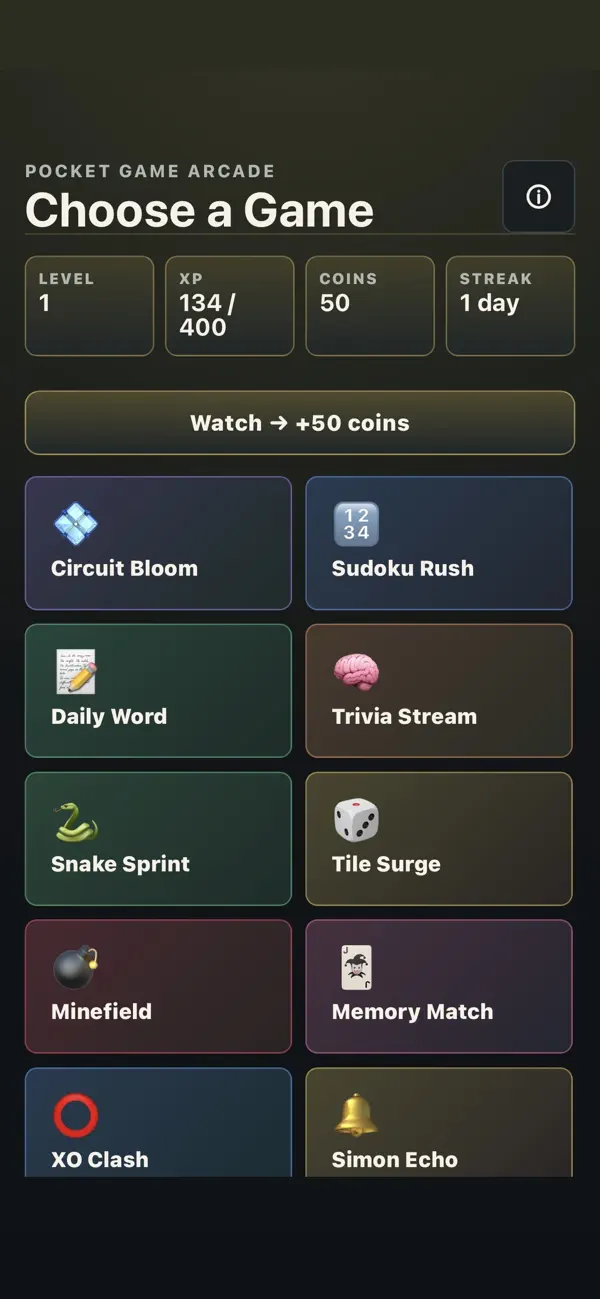This screenshot has height=1299, width=600.
Task: Launch the Circuit Bloom game
Action: [x=158, y=543]
